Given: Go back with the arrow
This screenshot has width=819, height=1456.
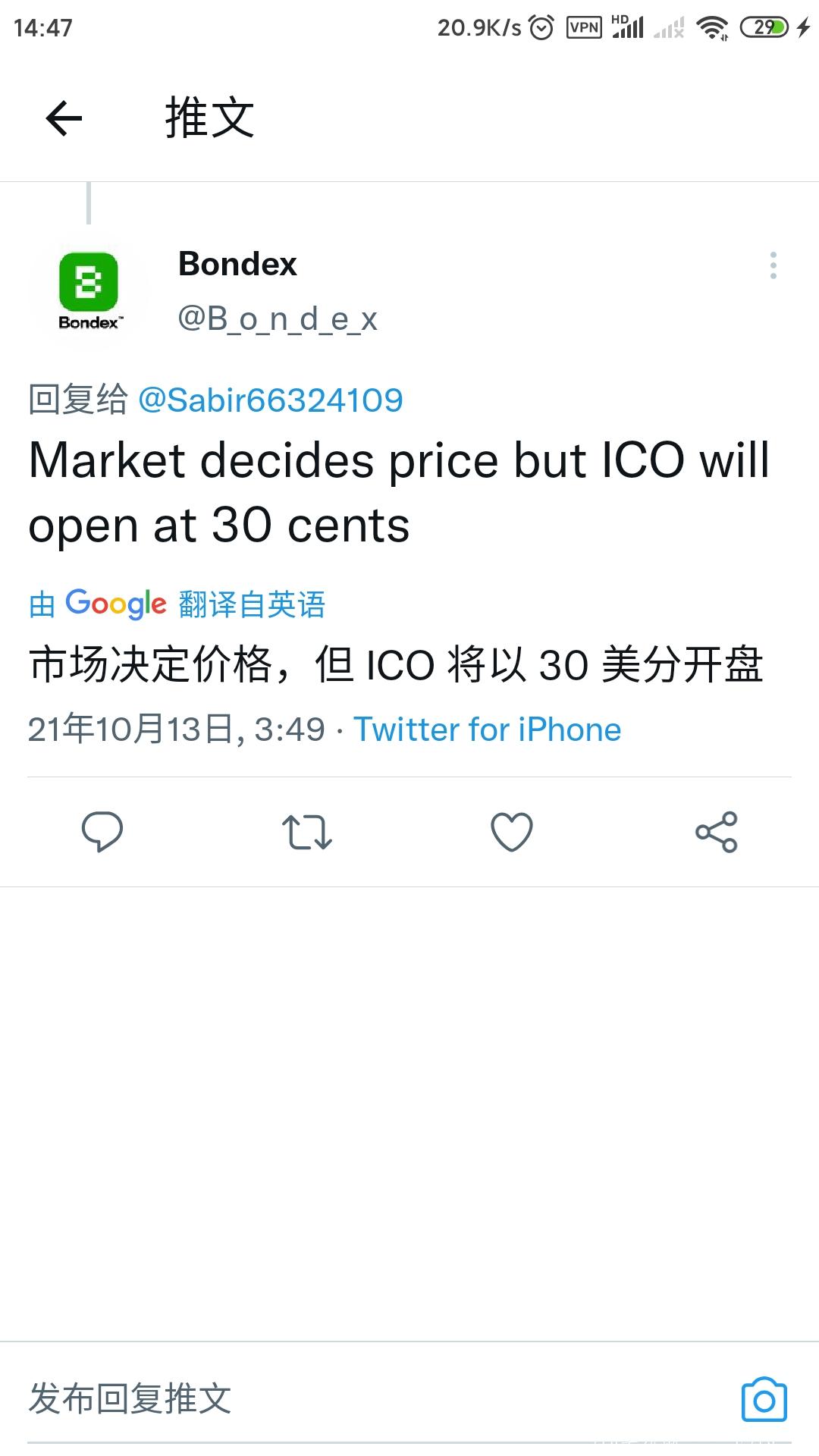Looking at the screenshot, I should 63,118.
